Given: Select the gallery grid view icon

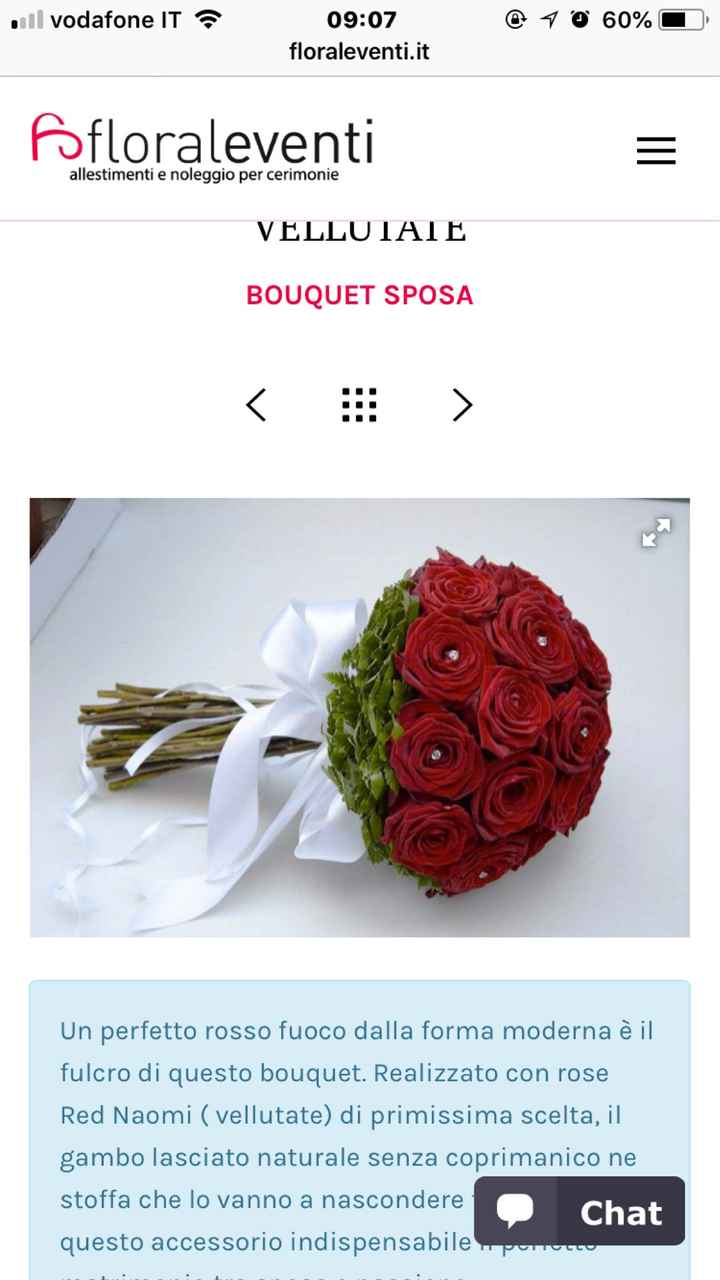Looking at the screenshot, I should pos(359,404).
